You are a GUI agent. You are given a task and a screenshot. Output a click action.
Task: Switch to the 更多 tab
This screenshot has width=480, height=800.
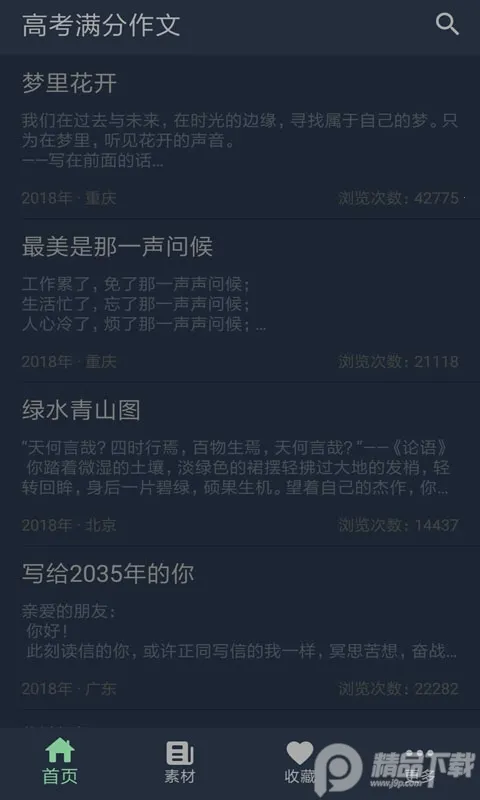click(x=420, y=762)
